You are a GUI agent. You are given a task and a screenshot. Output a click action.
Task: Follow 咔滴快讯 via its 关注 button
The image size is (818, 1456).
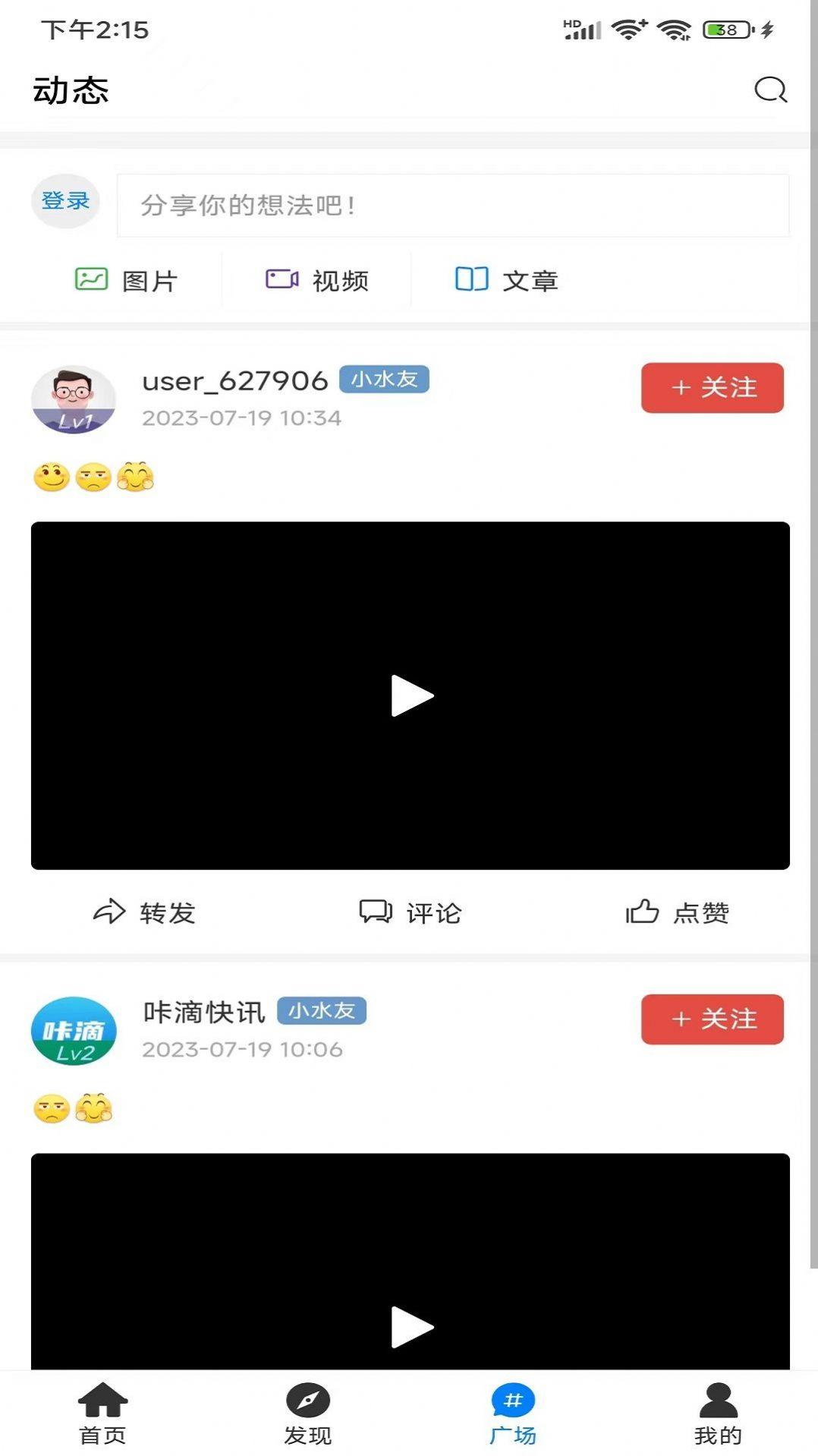click(x=711, y=1020)
